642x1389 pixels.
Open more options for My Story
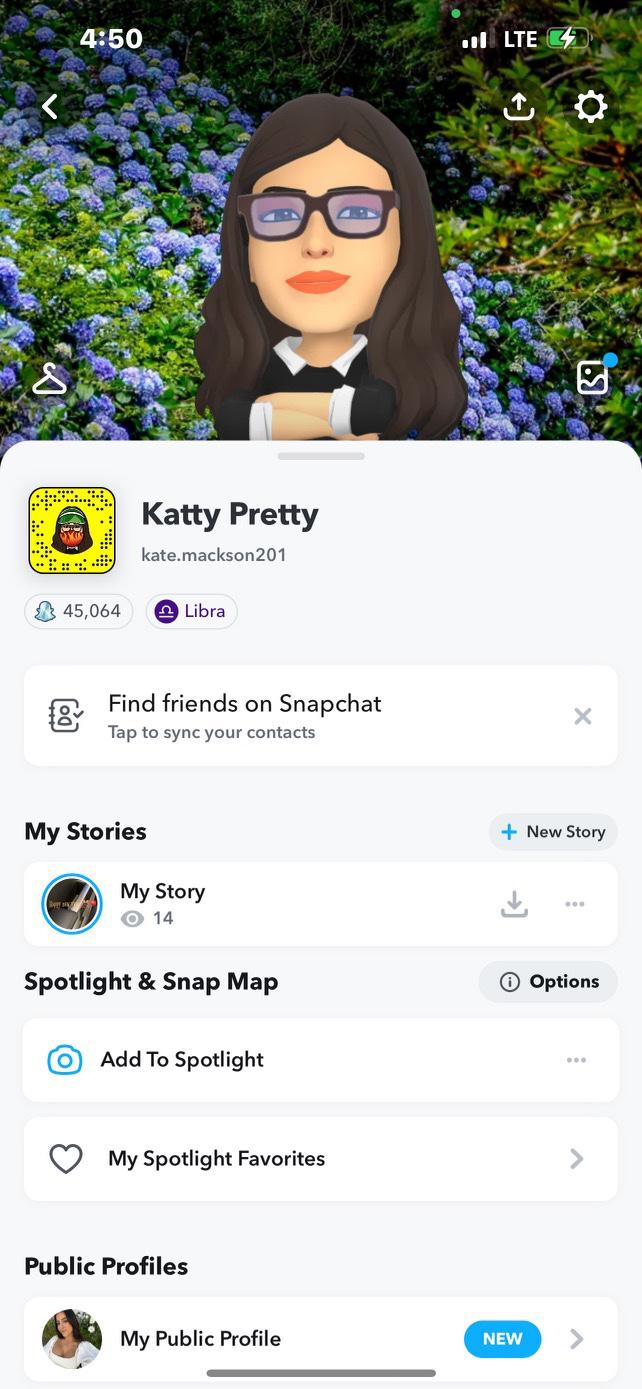[575, 904]
